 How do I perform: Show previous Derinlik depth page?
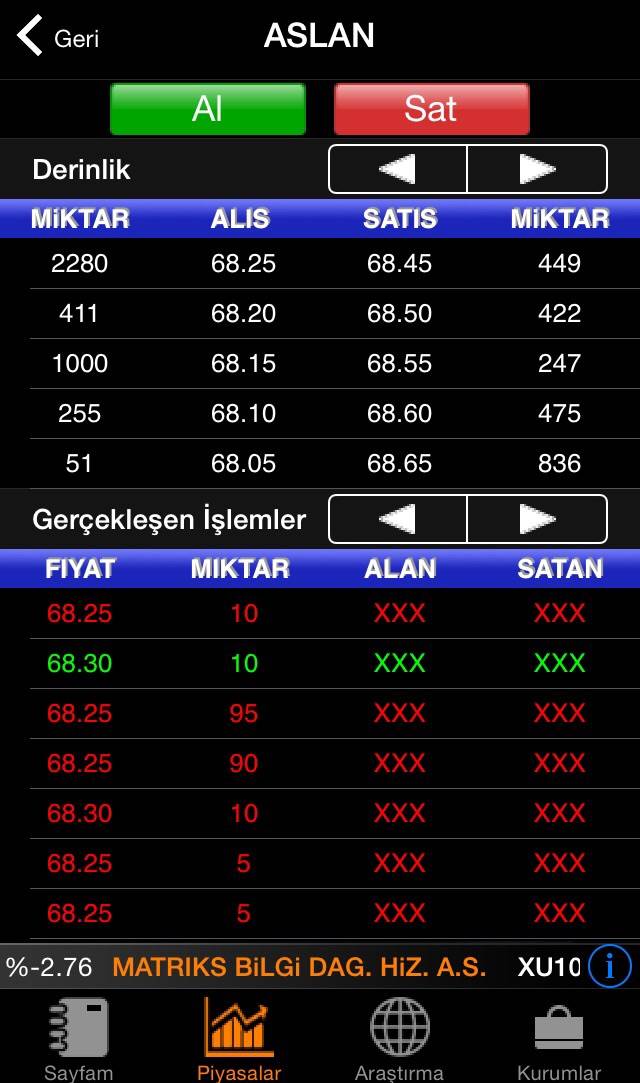click(x=397, y=169)
